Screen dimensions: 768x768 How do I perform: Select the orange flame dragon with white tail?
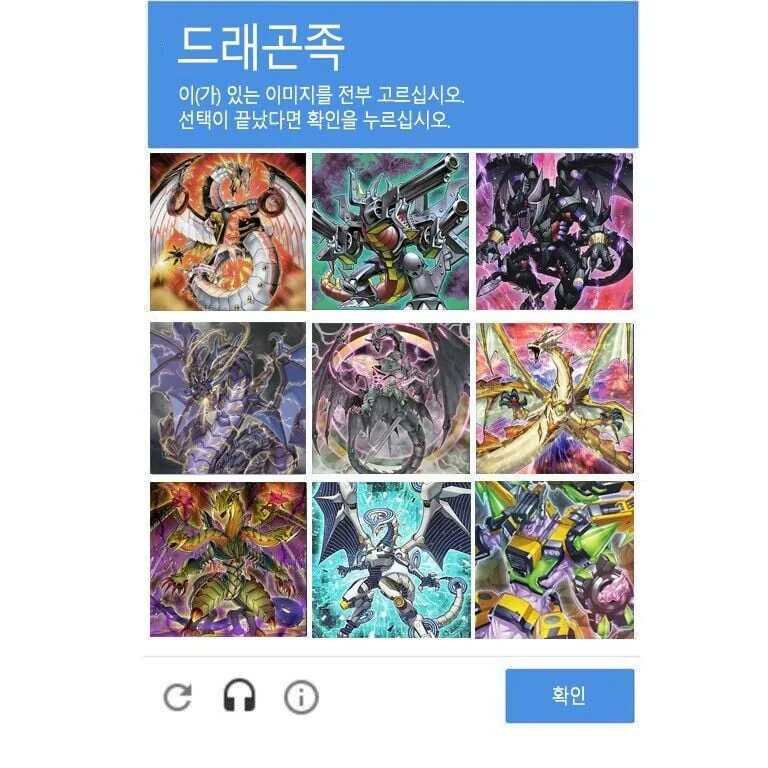click(x=228, y=232)
